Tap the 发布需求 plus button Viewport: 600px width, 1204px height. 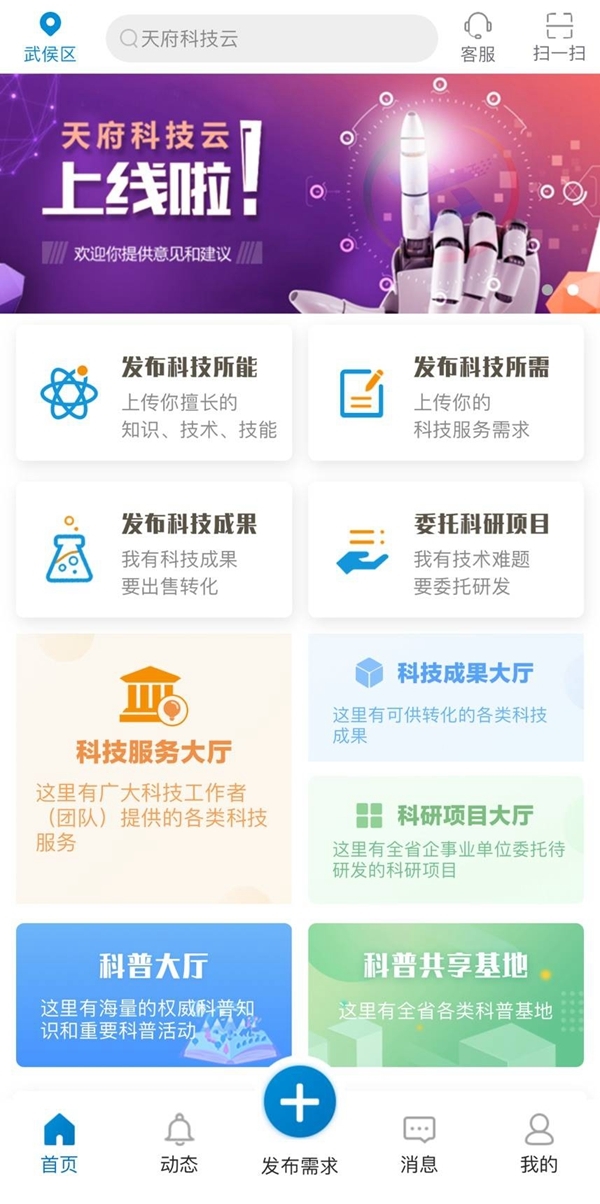tap(300, 1104)
